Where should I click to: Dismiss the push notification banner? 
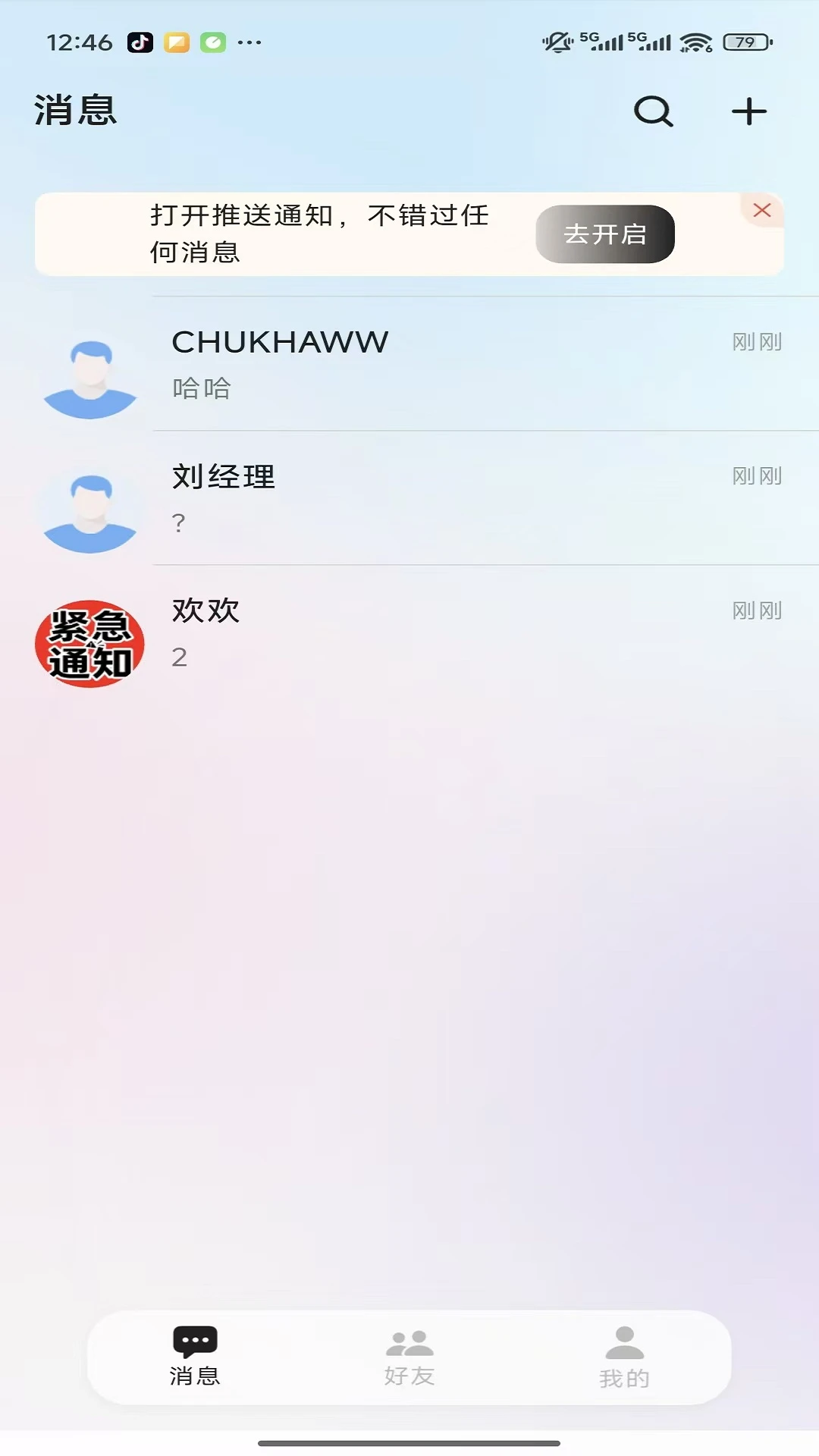click(x=762, y=210)
